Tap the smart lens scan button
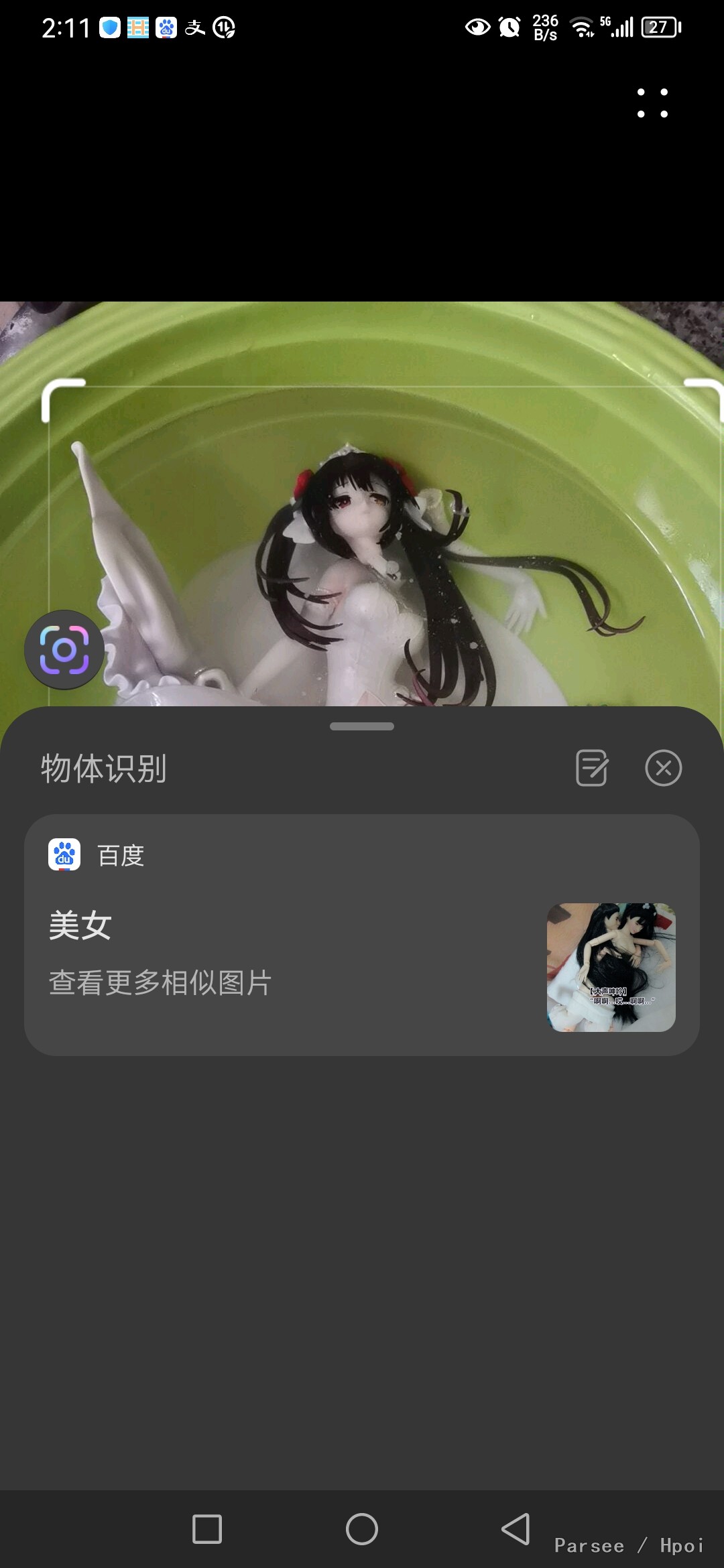Image resolution: width=724 pixels, height=1568 pixels. coord(64,650)
